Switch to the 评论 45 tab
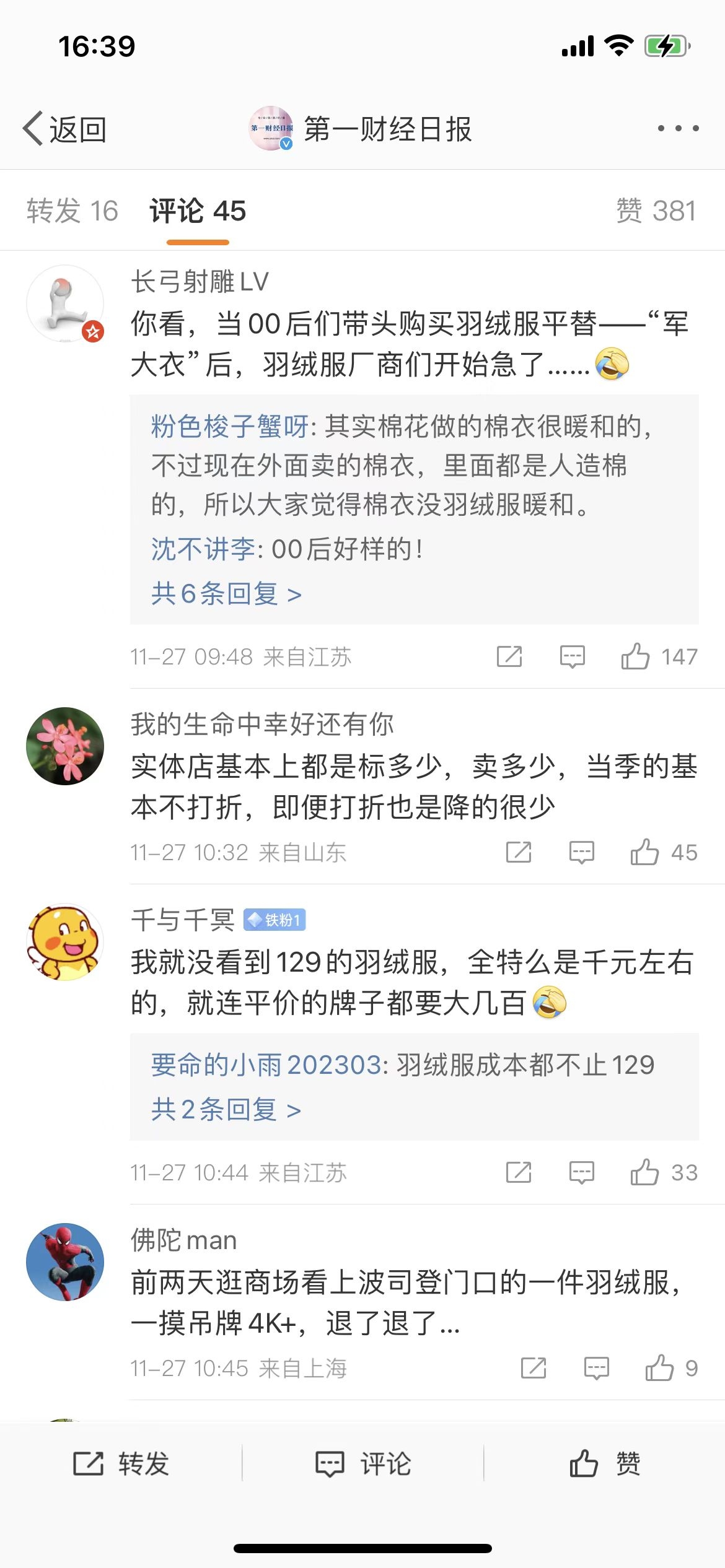 click(x=198, y=211)
